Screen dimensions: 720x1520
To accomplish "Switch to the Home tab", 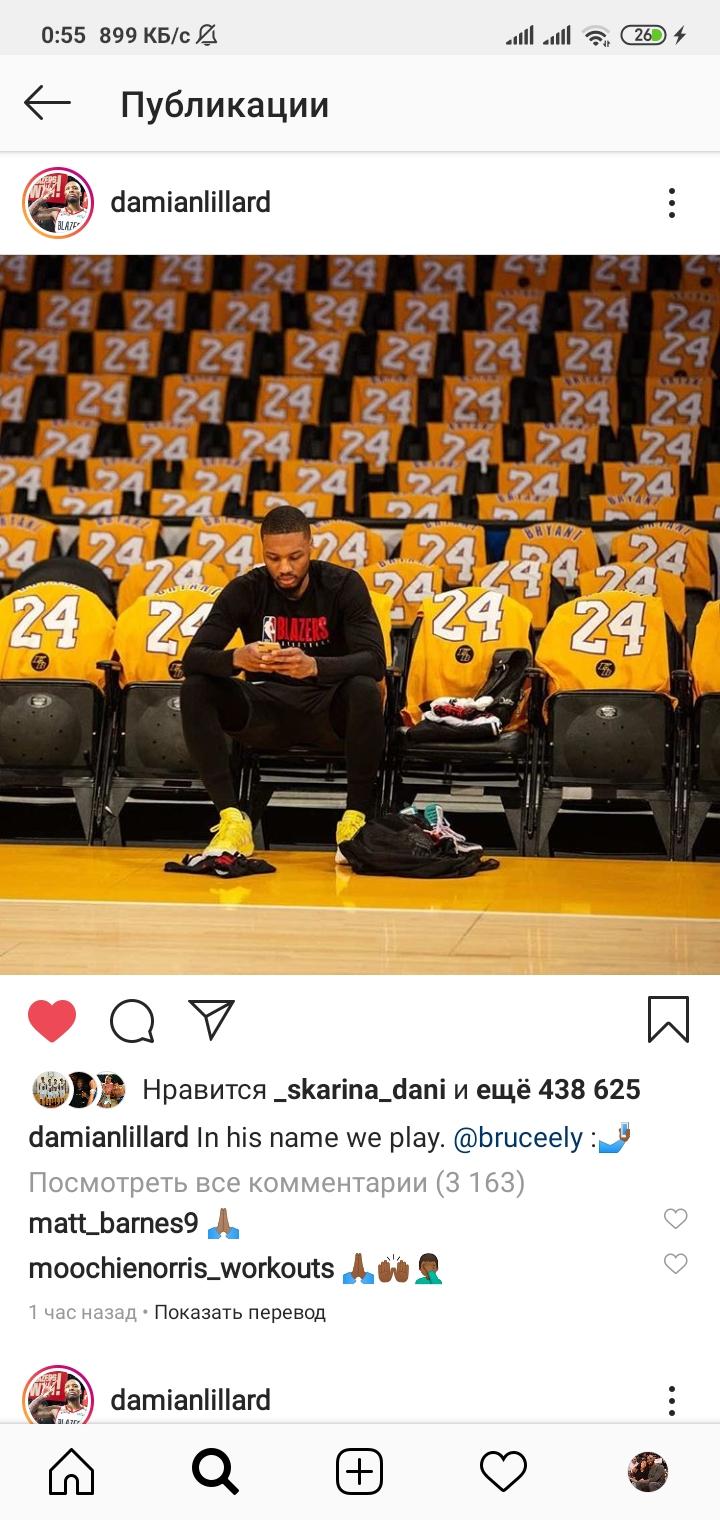I will point(72,1472).
